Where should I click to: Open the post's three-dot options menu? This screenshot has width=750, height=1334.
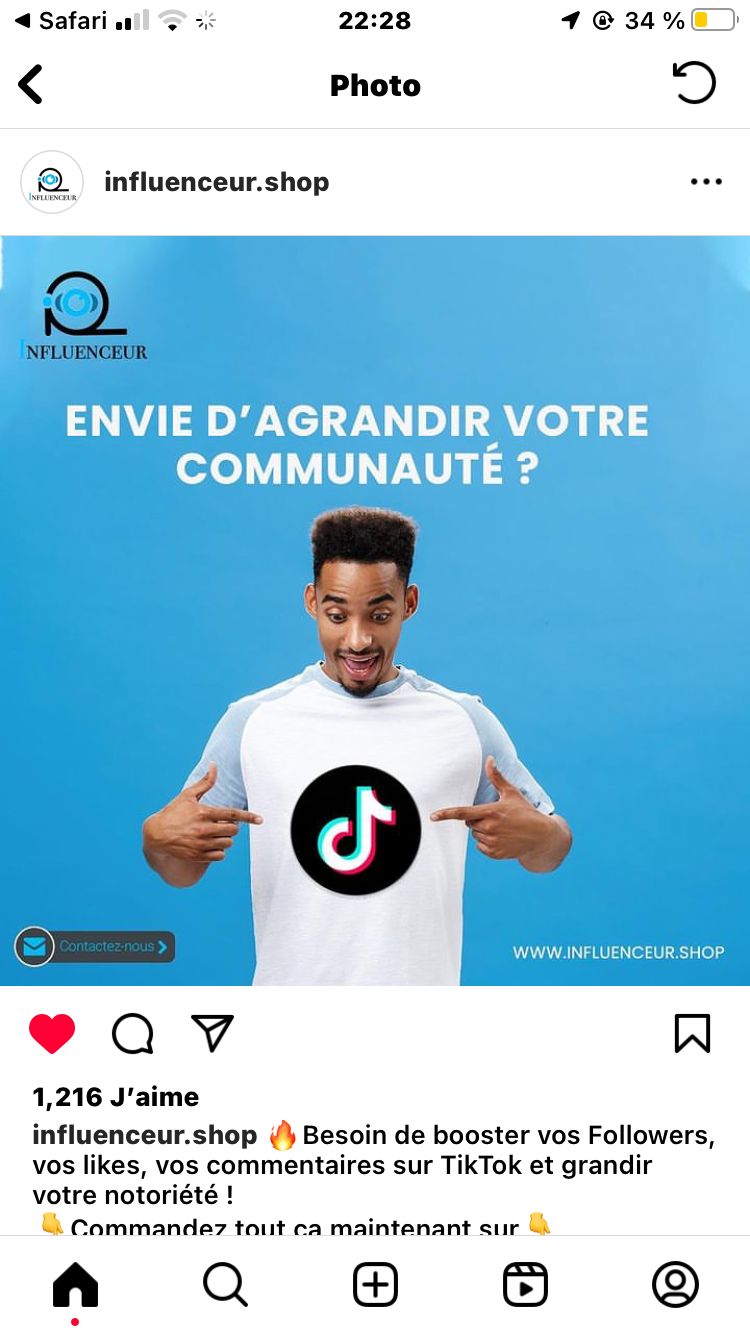[x=706, y=182]
